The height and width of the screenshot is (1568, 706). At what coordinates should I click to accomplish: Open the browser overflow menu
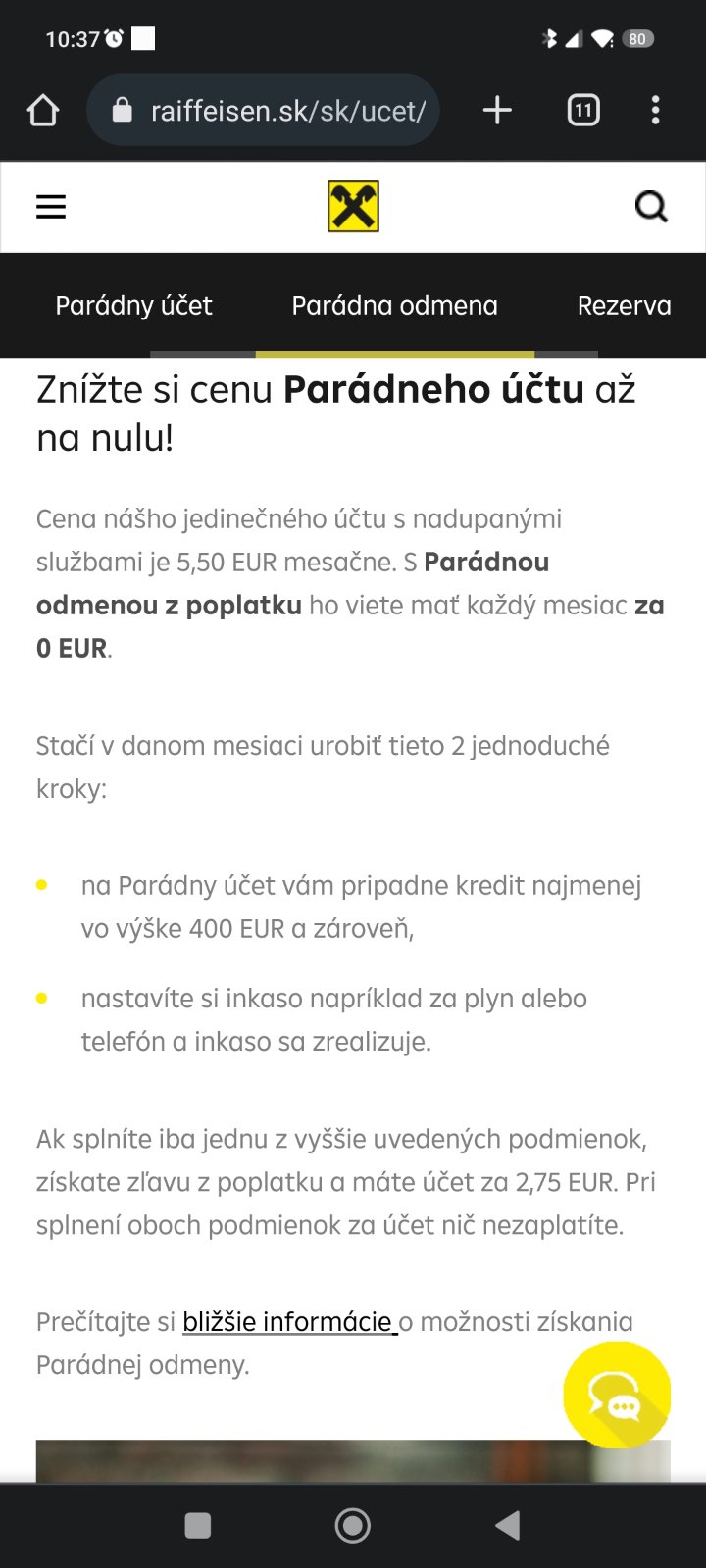655,110
